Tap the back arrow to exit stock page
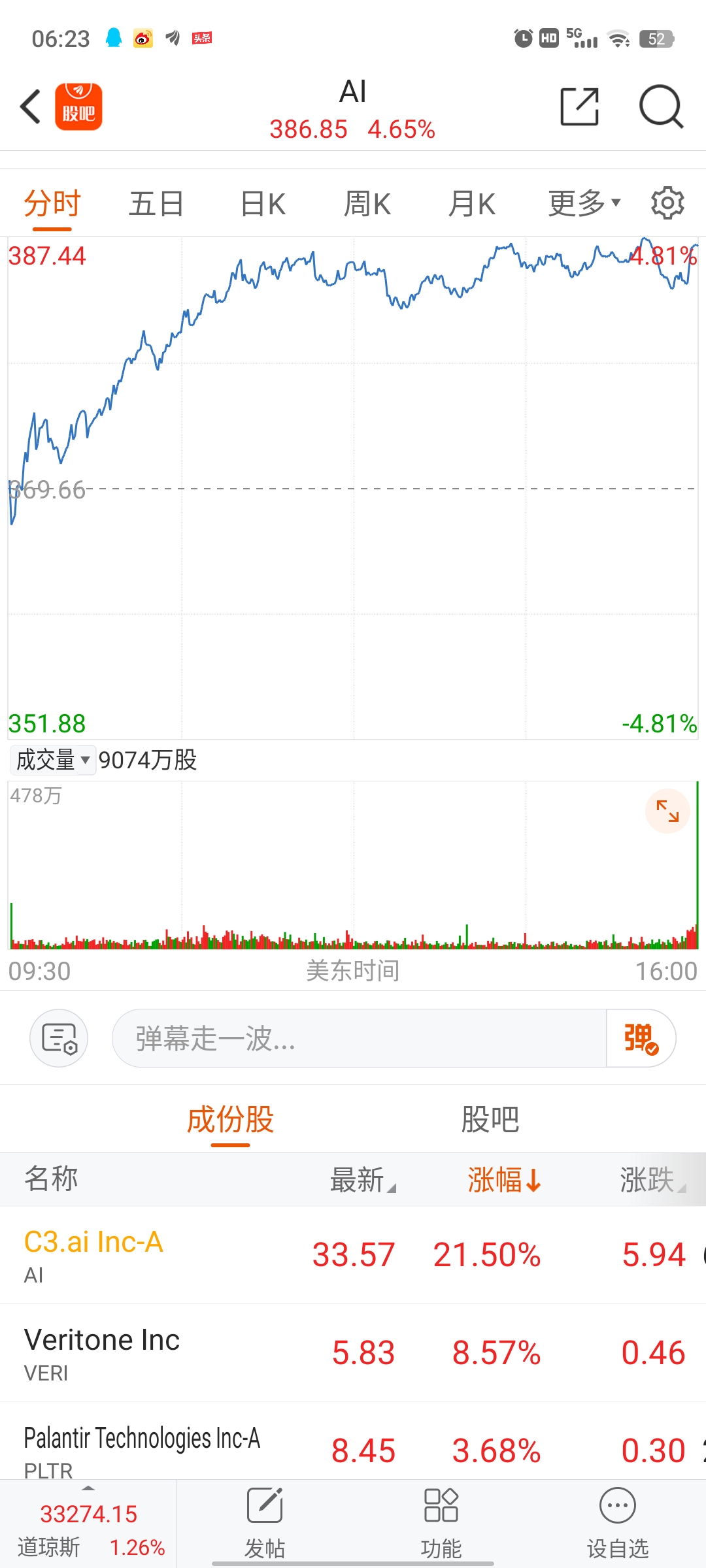The height and width of the screenshot is (1568, 706). (x=31, y=106)
